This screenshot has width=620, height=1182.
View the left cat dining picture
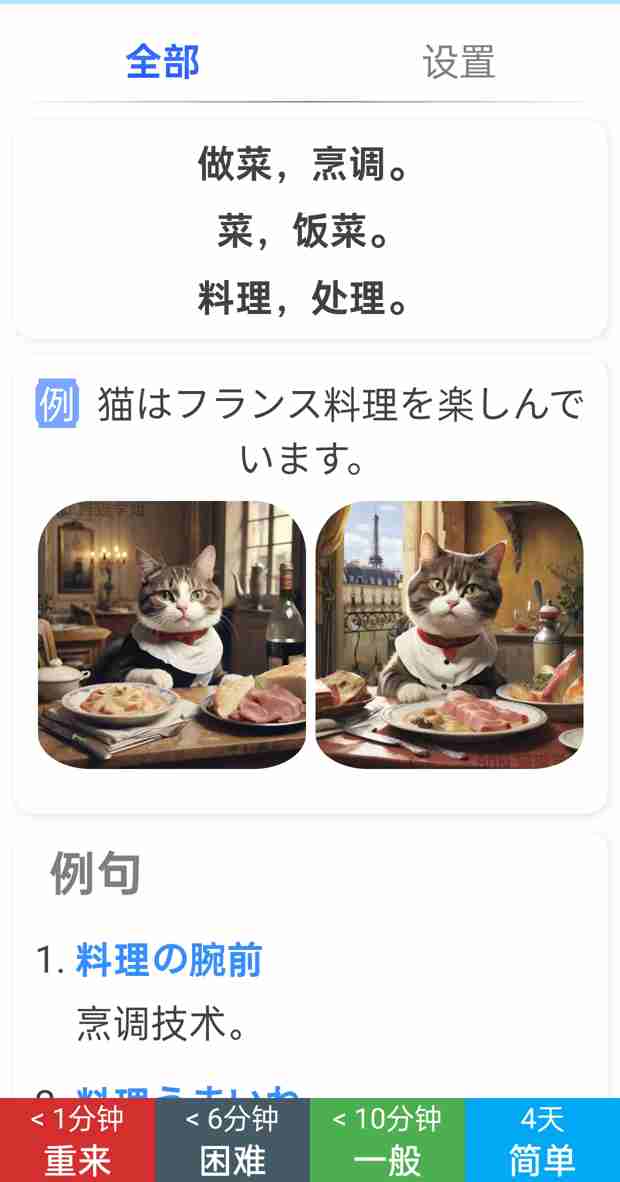(x=172, y=635)
